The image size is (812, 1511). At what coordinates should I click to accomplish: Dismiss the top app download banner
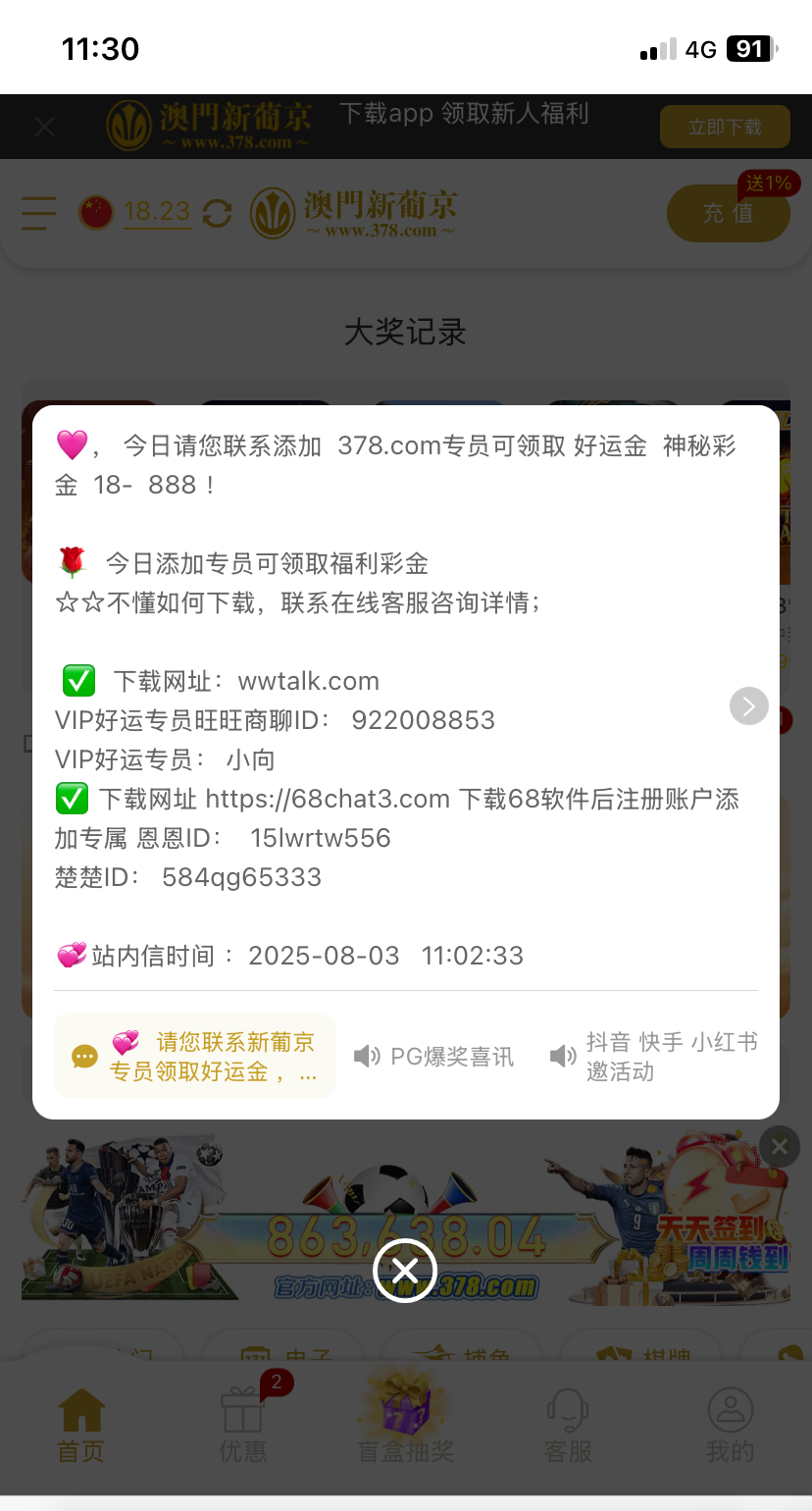(x=44, y=127)
